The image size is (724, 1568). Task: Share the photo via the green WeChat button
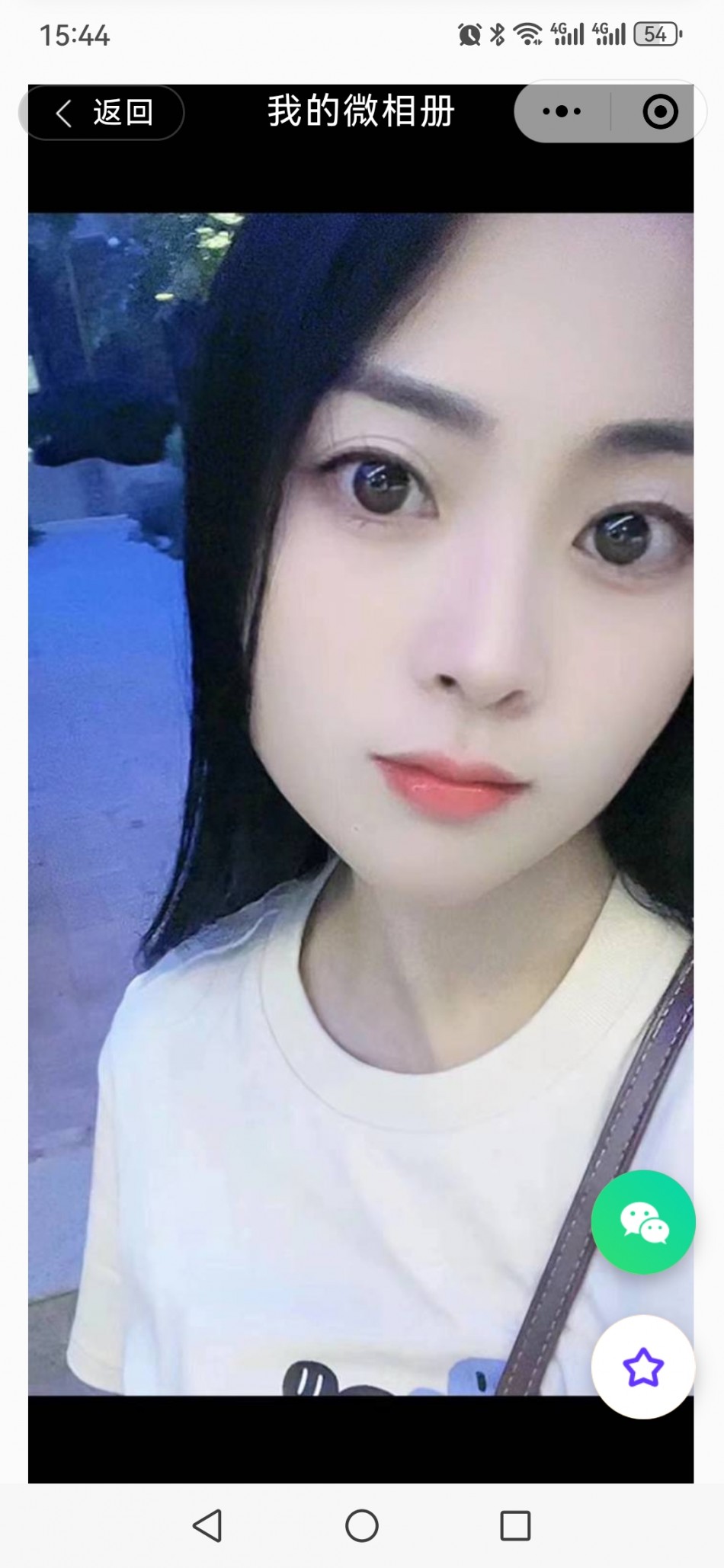click(643, 1222)
